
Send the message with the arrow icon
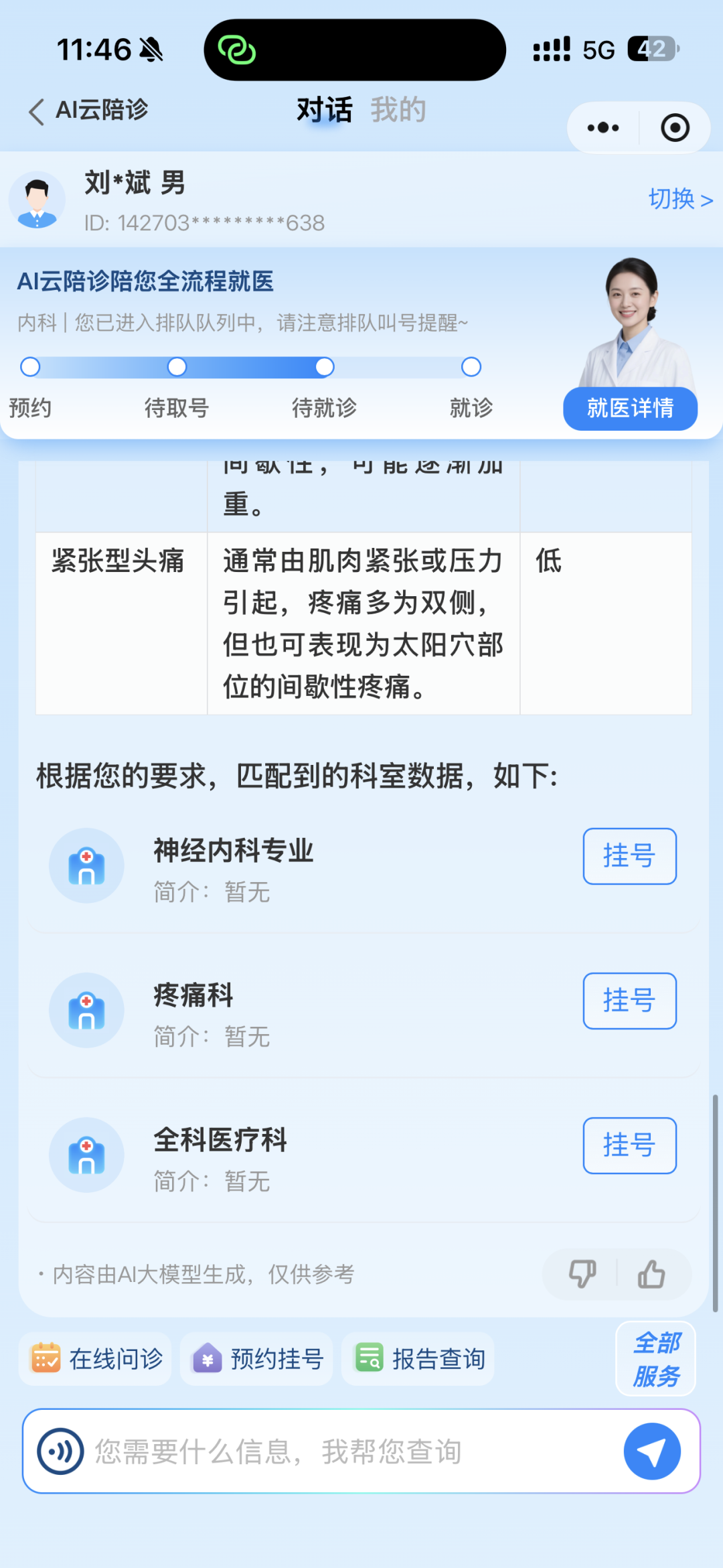coord(652,1451)
